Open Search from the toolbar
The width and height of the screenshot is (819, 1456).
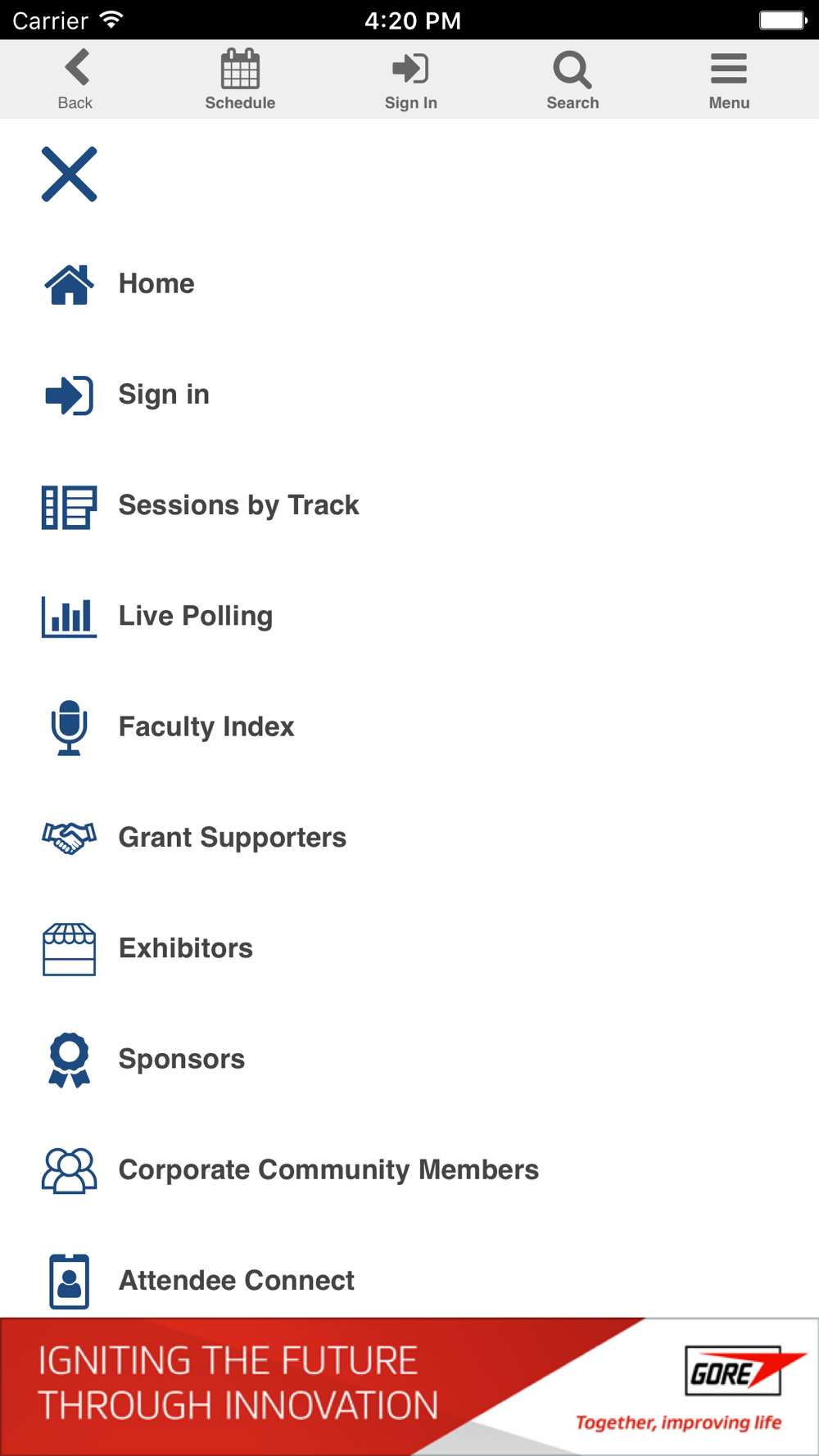point(572,79)
